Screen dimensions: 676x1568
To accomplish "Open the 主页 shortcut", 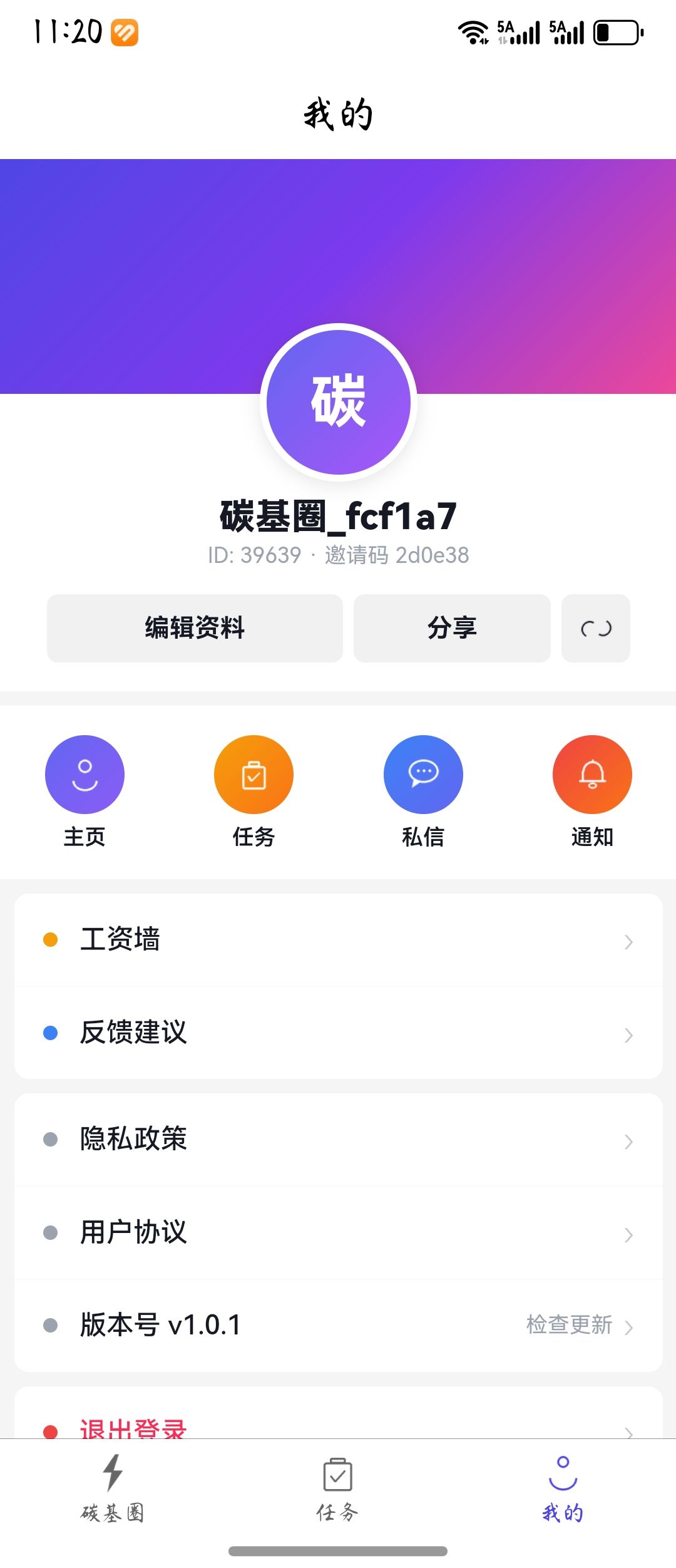I will pos(84,791).
